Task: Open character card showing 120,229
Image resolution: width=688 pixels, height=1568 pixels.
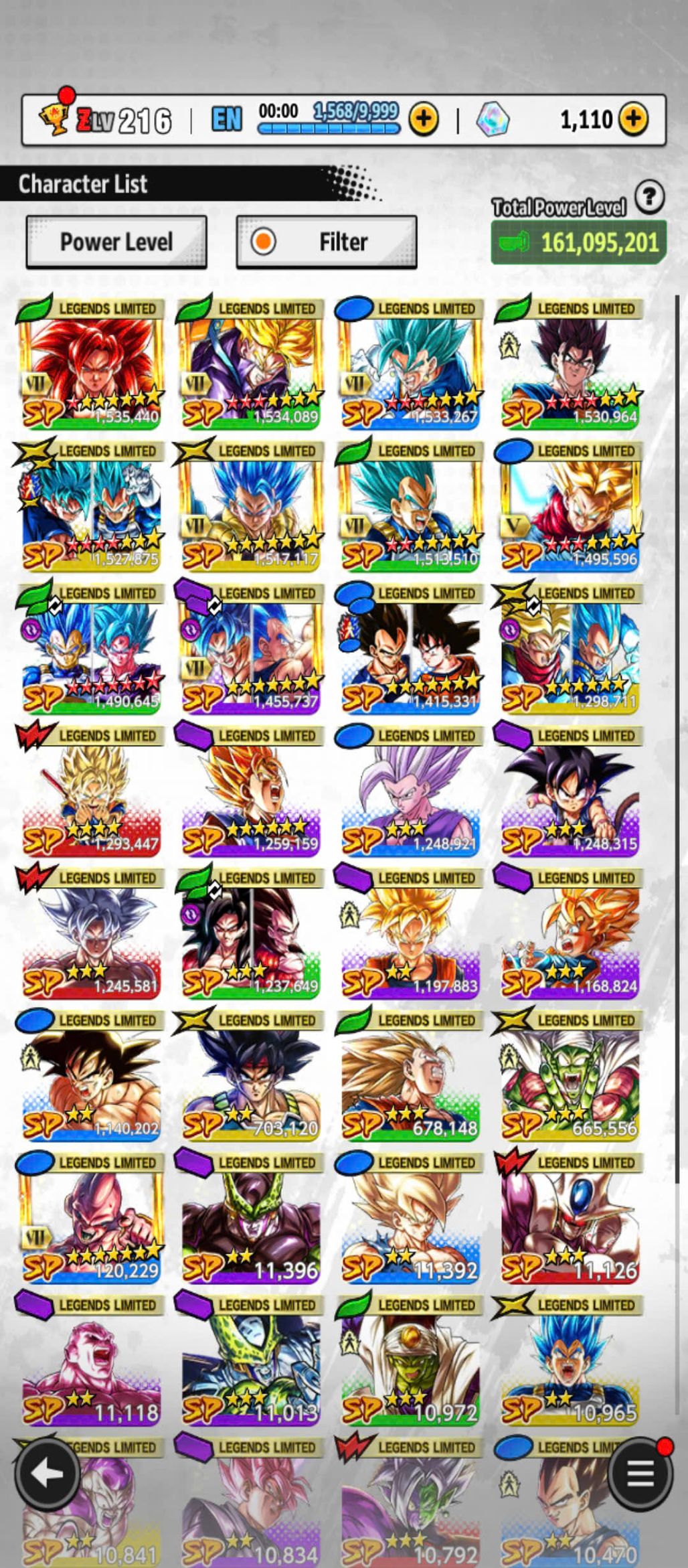Action: click(x=90, y=1219)
